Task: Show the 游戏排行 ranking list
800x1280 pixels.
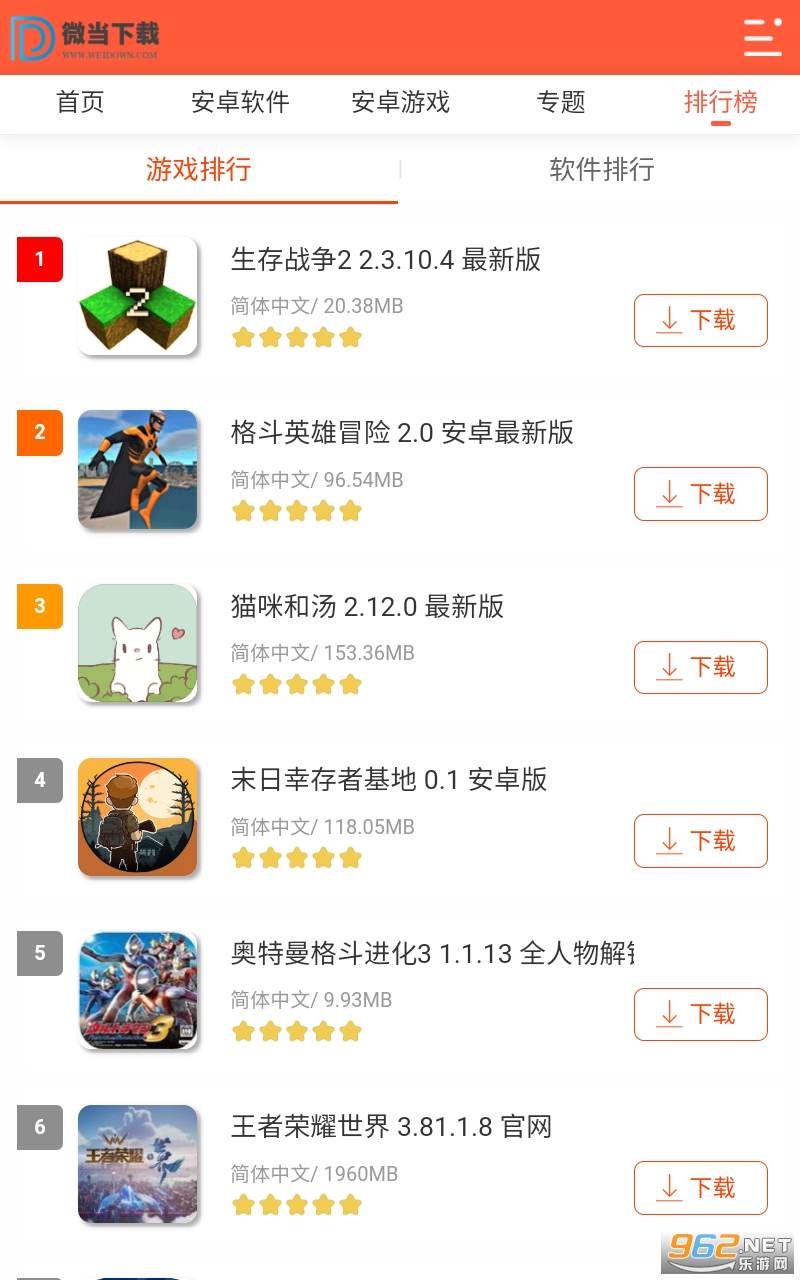Action: (x=198, y=169)
